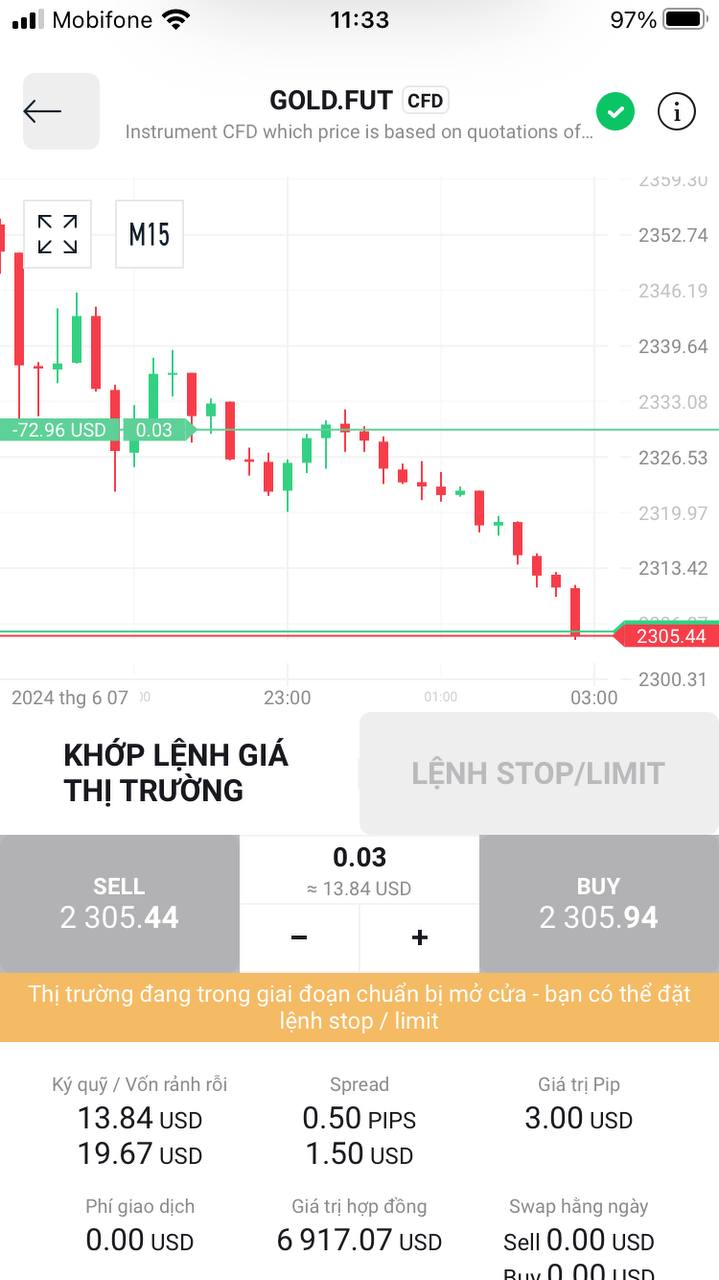Switch to Lệnh Stop/Limit tab
This screenshot has height=1280, width=719.
click(538, 773)
